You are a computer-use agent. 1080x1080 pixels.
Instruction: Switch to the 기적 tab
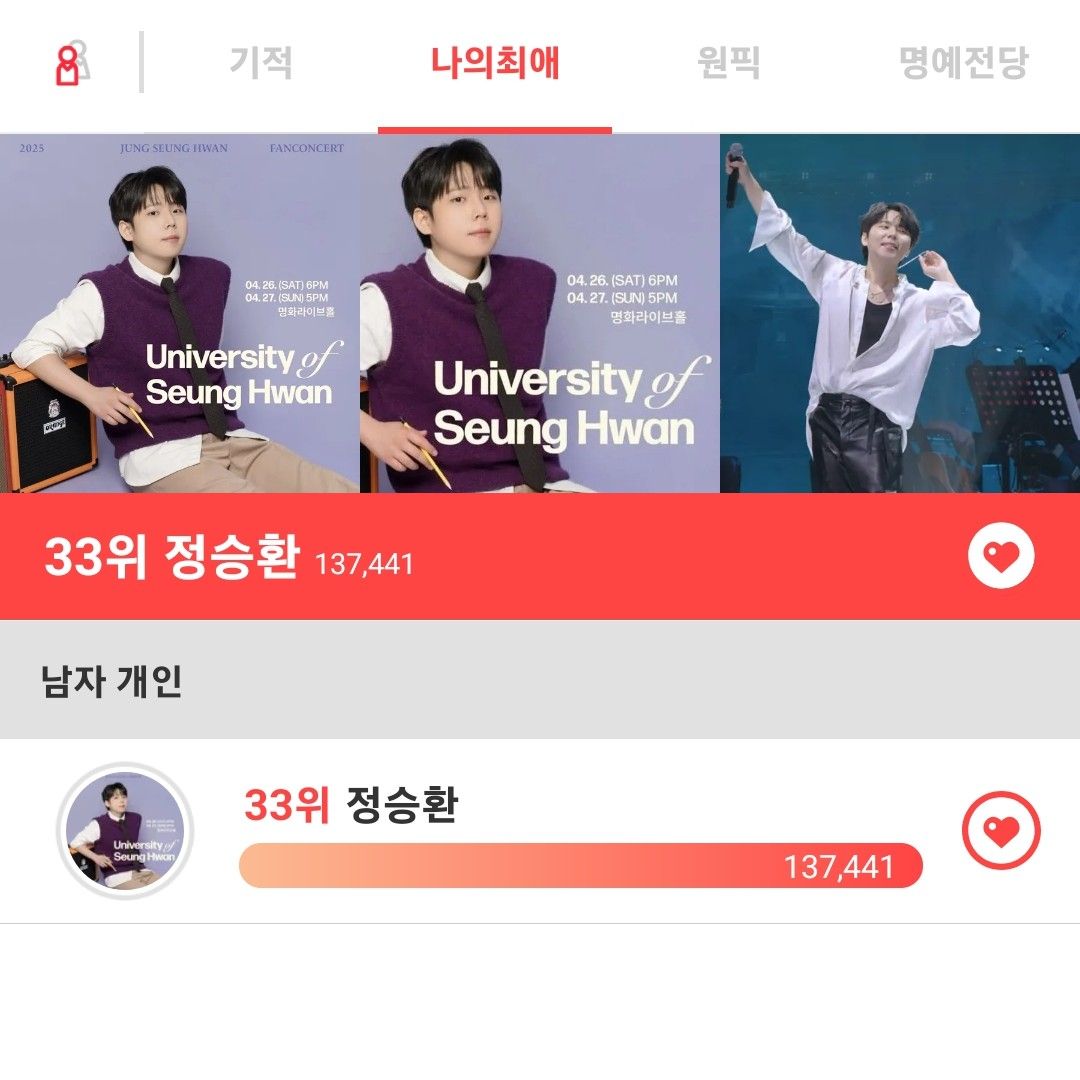click(x=261, y=63)
